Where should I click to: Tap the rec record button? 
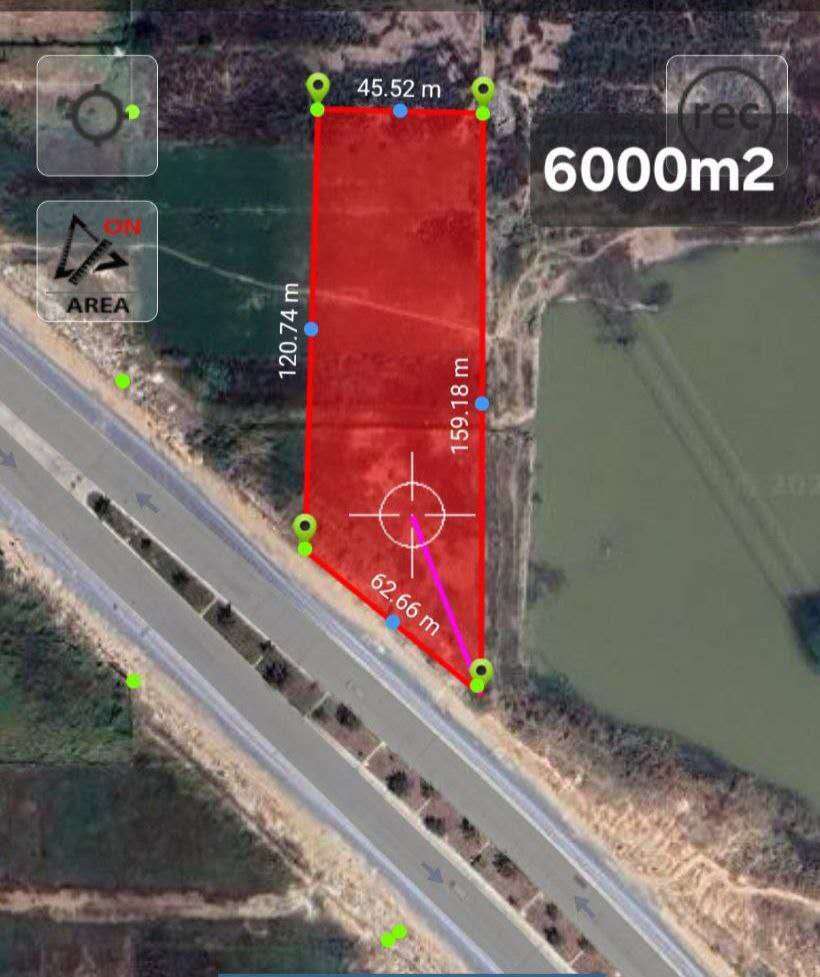(727, 115)
